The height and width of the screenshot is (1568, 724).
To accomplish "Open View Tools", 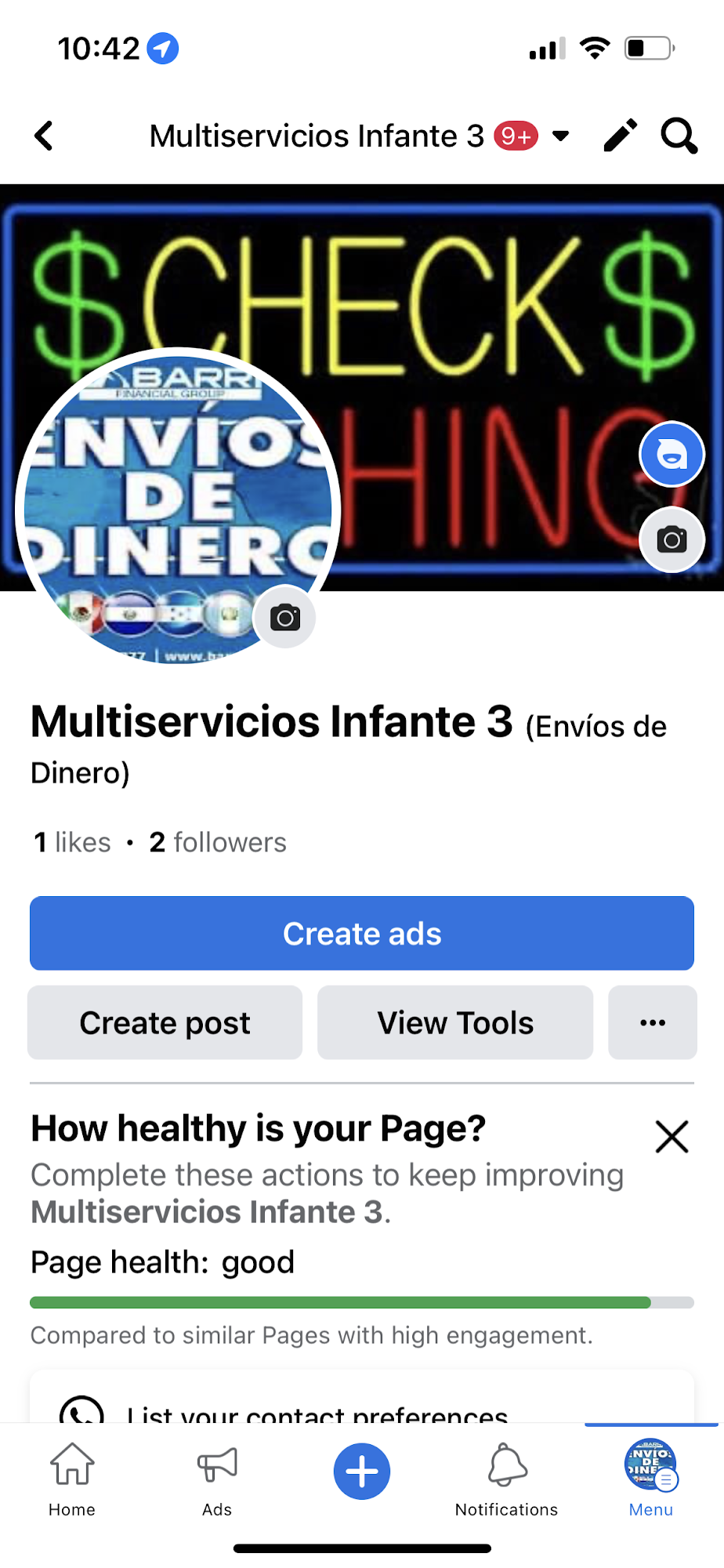I will [455, 1022].
